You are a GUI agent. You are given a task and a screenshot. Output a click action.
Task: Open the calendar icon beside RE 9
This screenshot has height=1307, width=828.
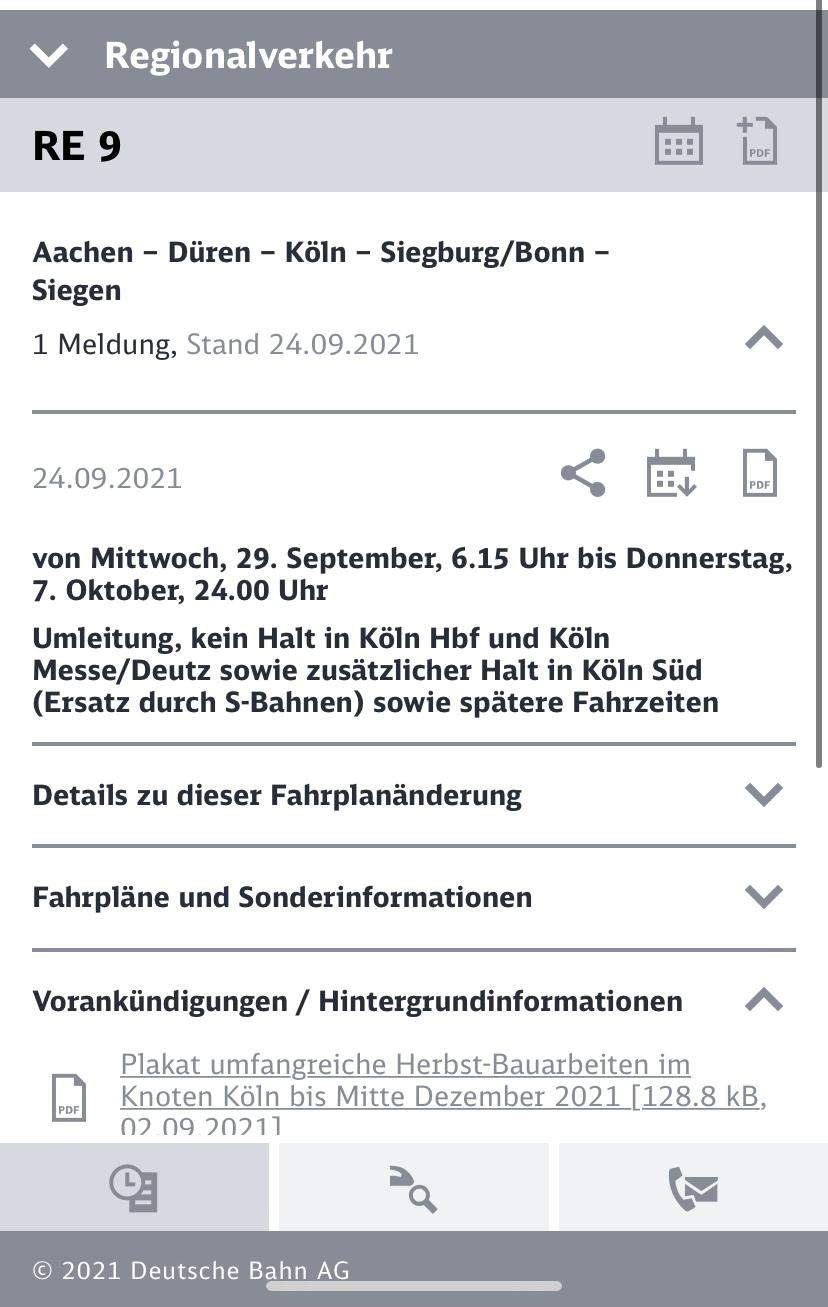point(678,142)
